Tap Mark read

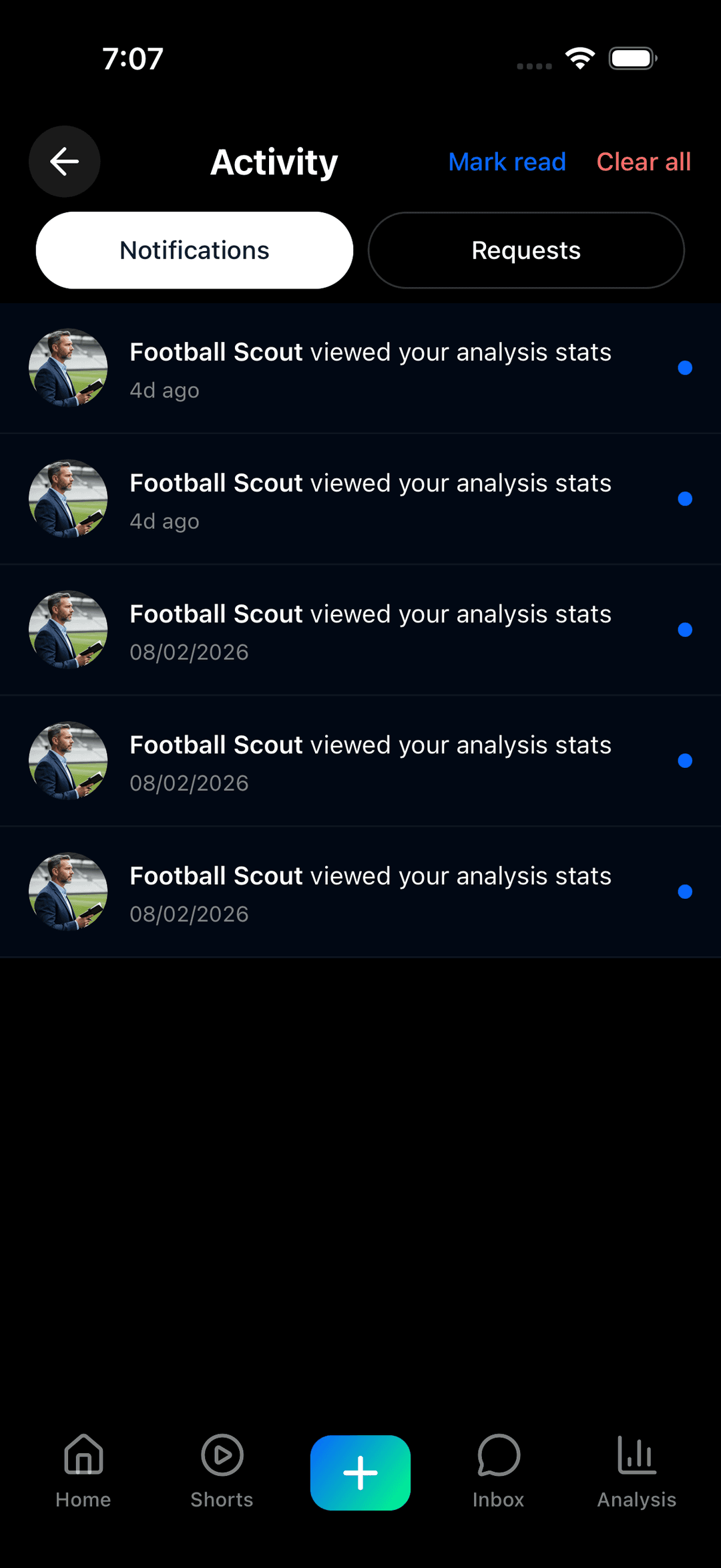[507, 161]
